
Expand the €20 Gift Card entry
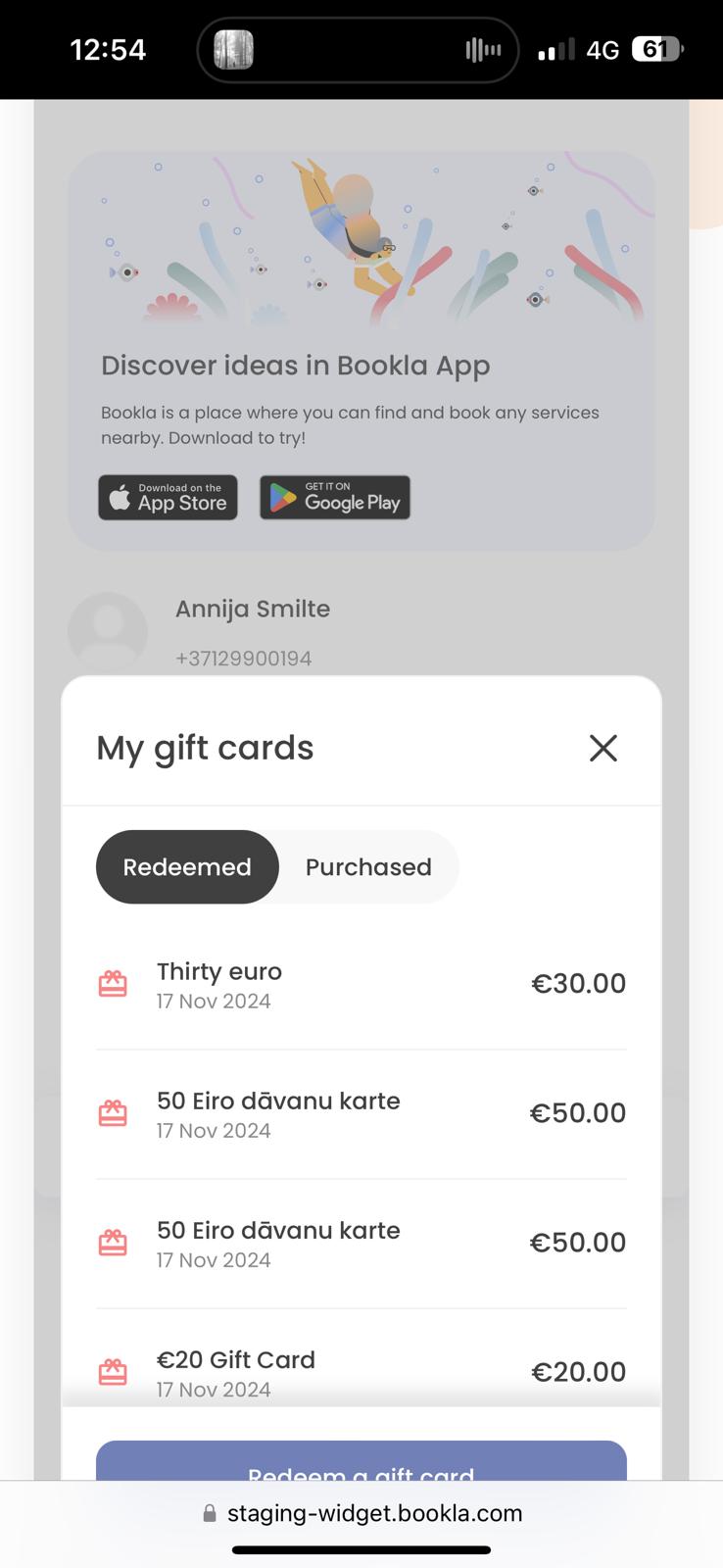pyautogui.click(x=361, y=1371)
